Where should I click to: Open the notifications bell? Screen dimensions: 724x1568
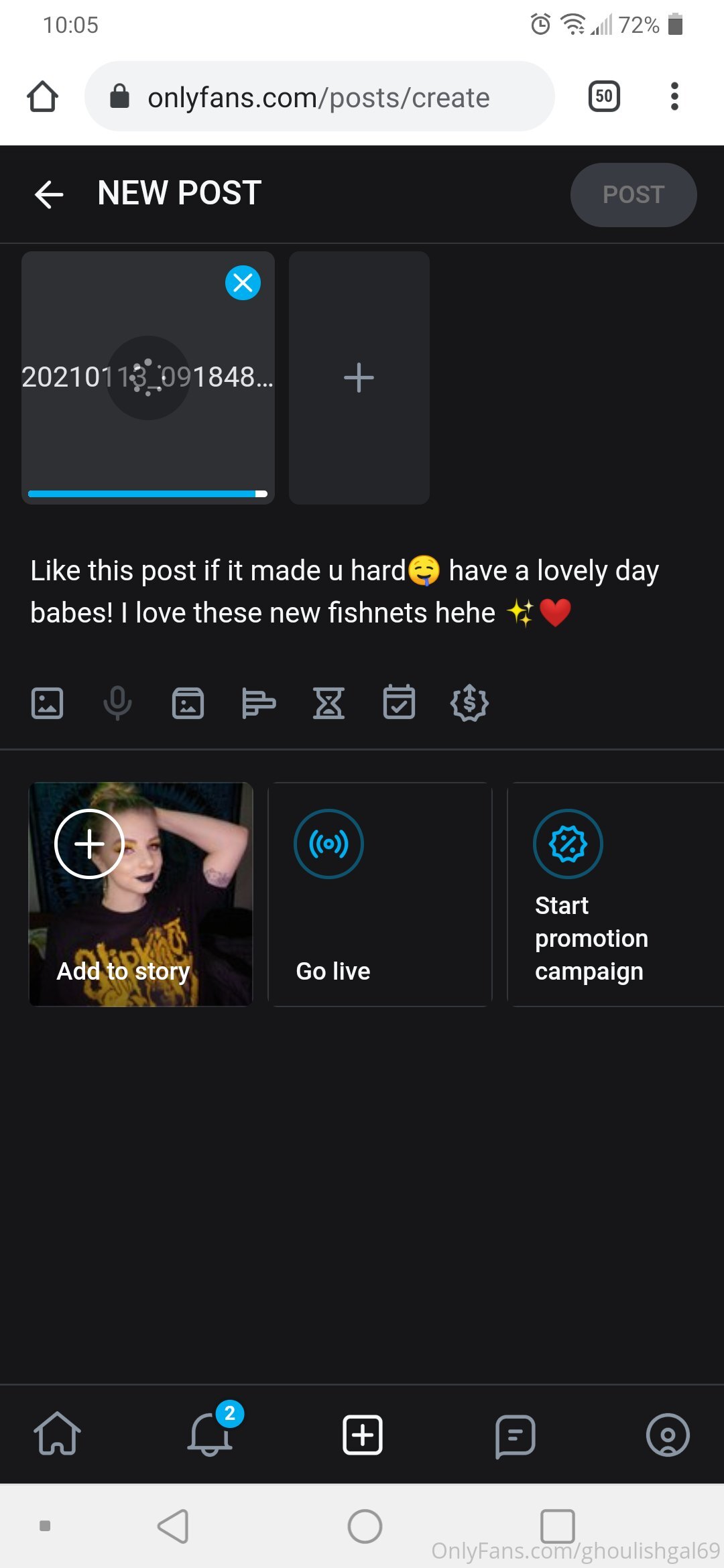coord(210,1433)
